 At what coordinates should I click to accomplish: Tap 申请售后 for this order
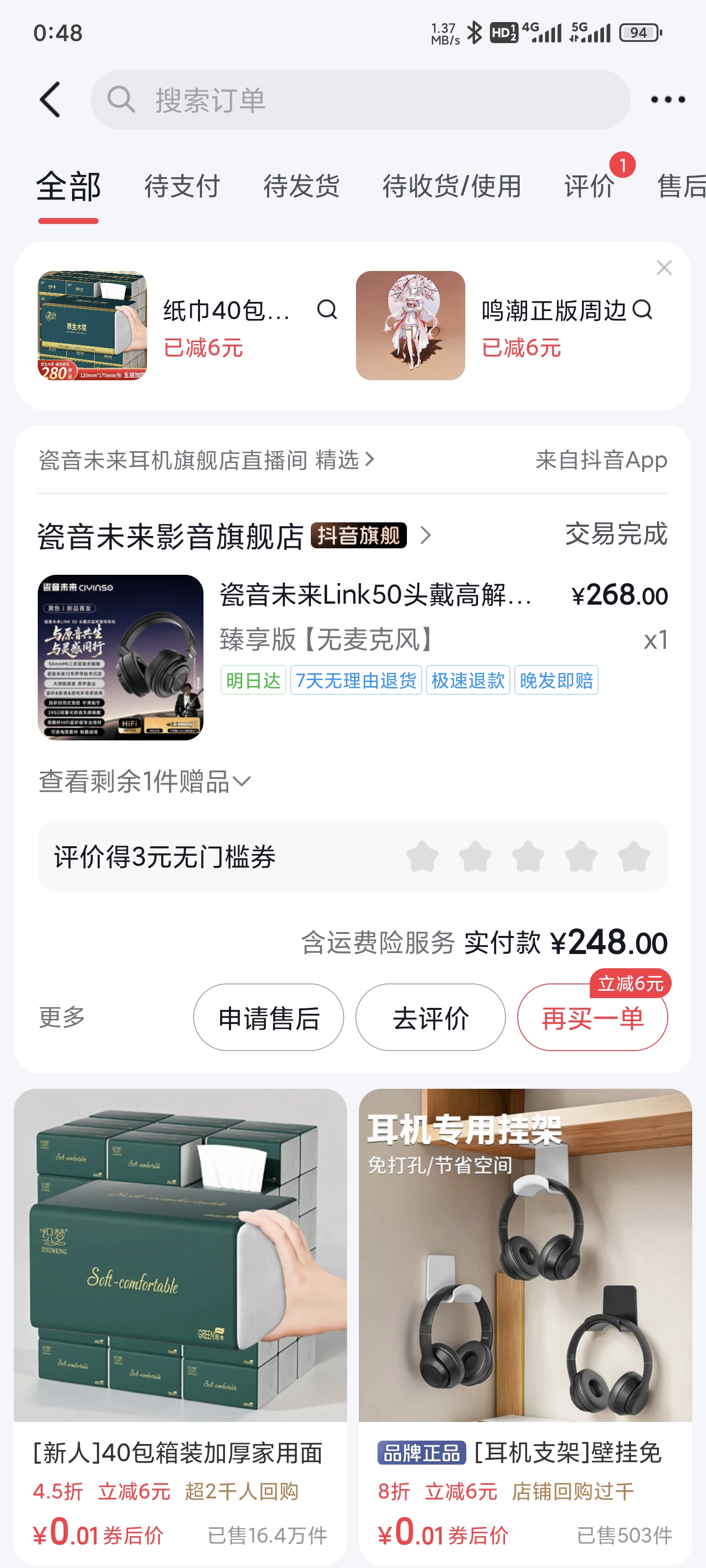(x=268, y=1018)
